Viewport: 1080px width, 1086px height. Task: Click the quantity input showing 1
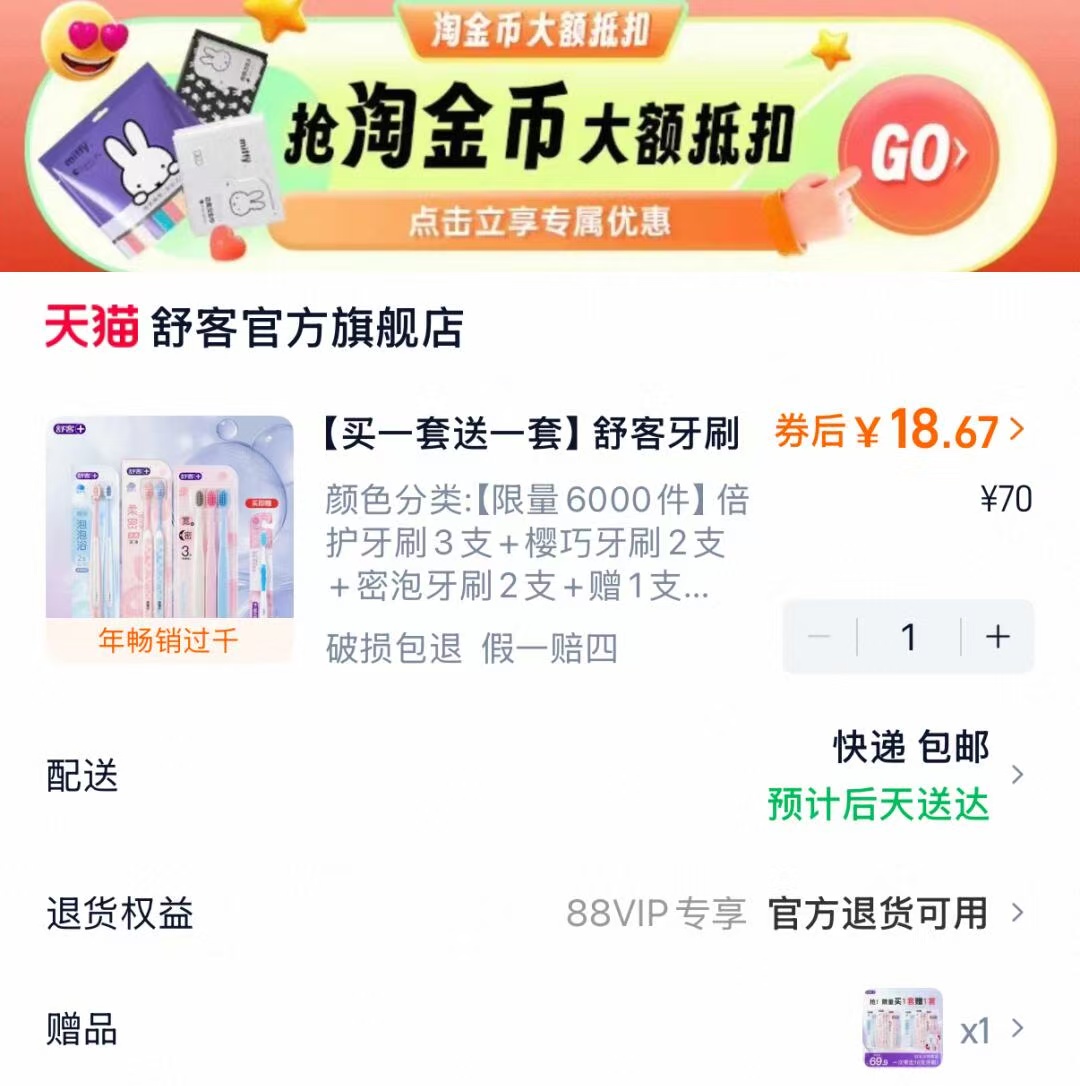906,638
